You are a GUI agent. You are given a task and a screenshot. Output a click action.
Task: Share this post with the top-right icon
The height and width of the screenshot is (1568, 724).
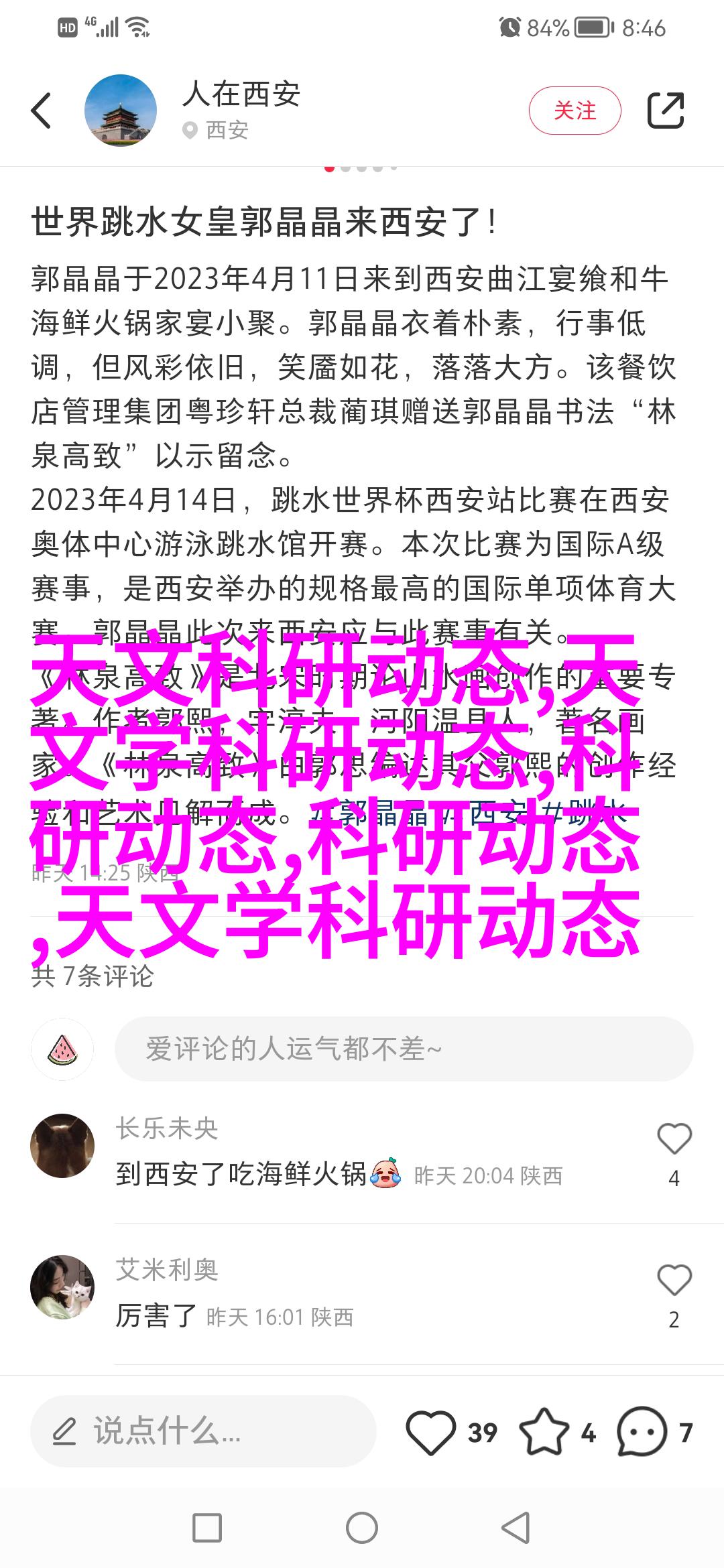point(665,111)
